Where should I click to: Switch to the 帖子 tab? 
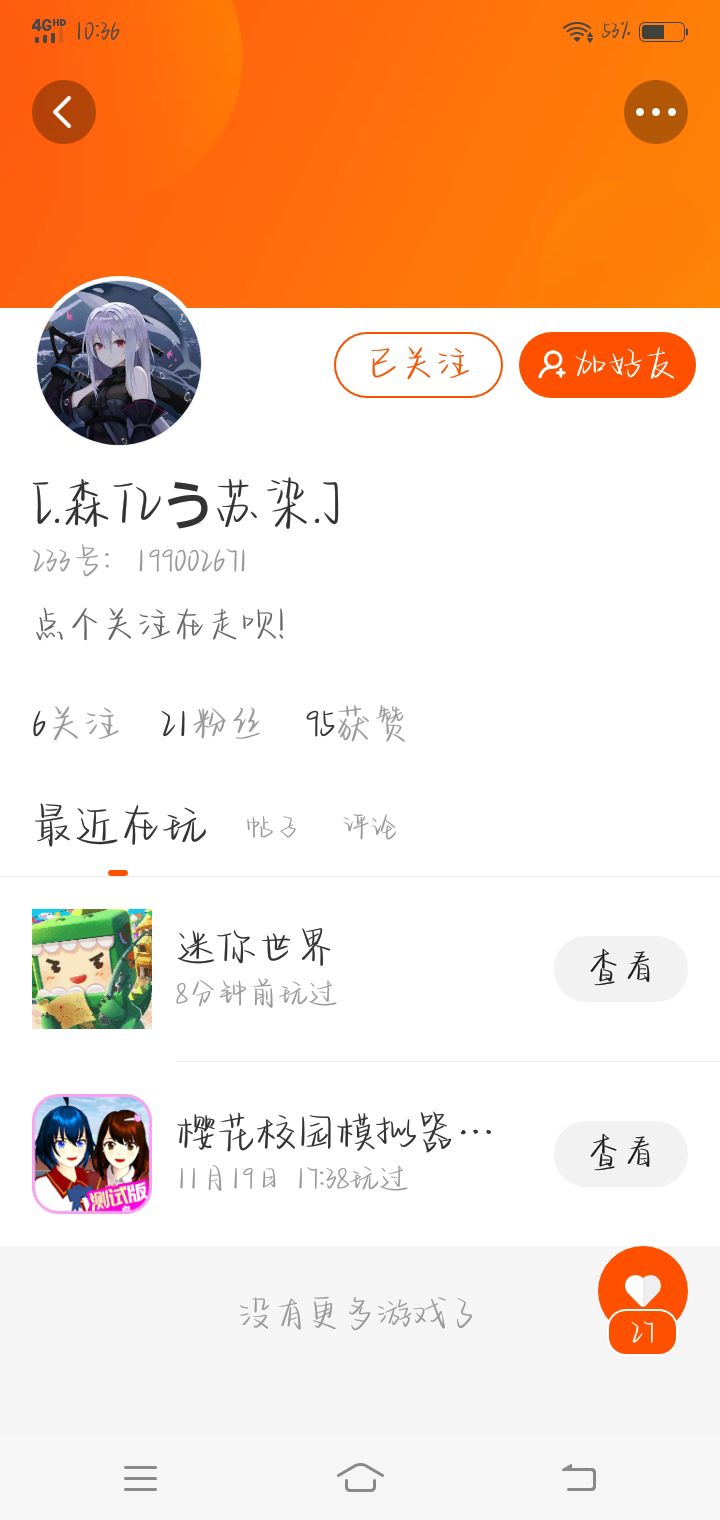point(272,828)
